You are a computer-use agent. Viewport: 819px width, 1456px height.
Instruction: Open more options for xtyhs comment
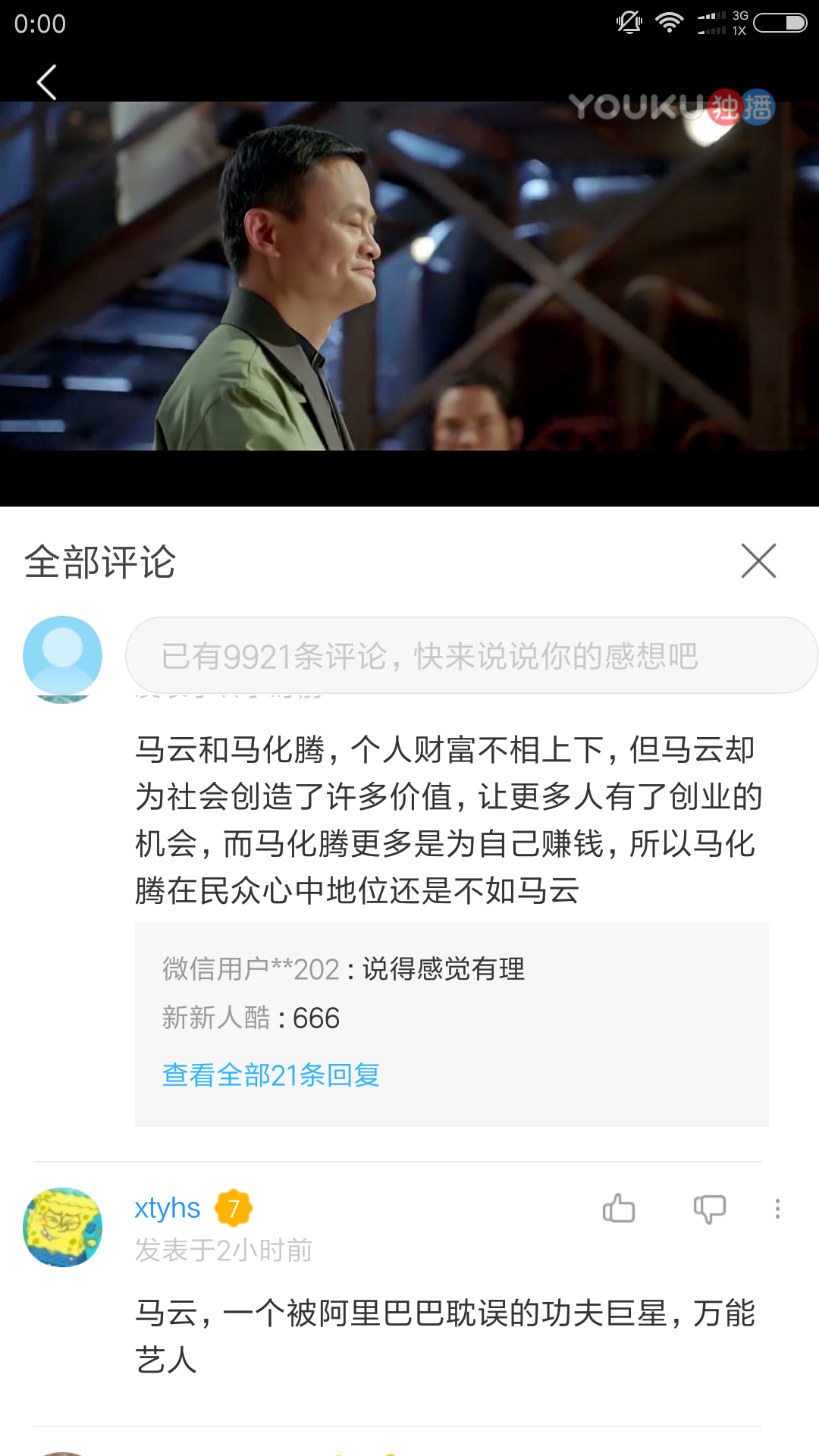tap(777, 1208)
